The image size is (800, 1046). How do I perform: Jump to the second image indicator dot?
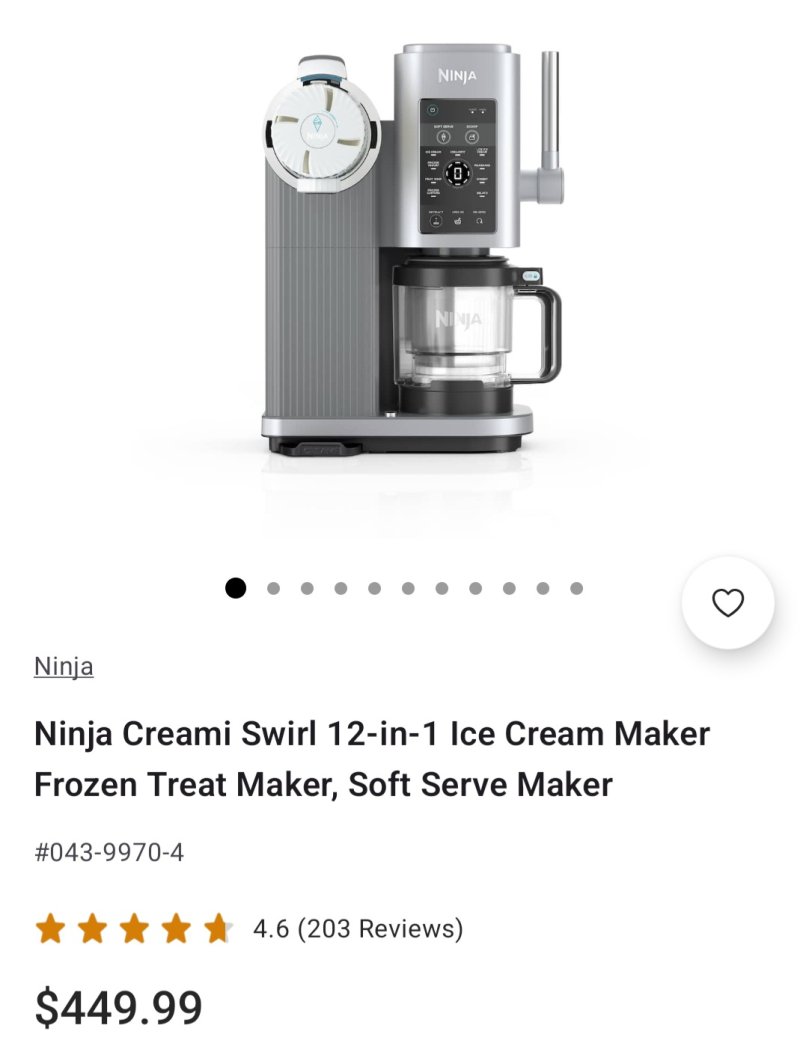[273, 588]
